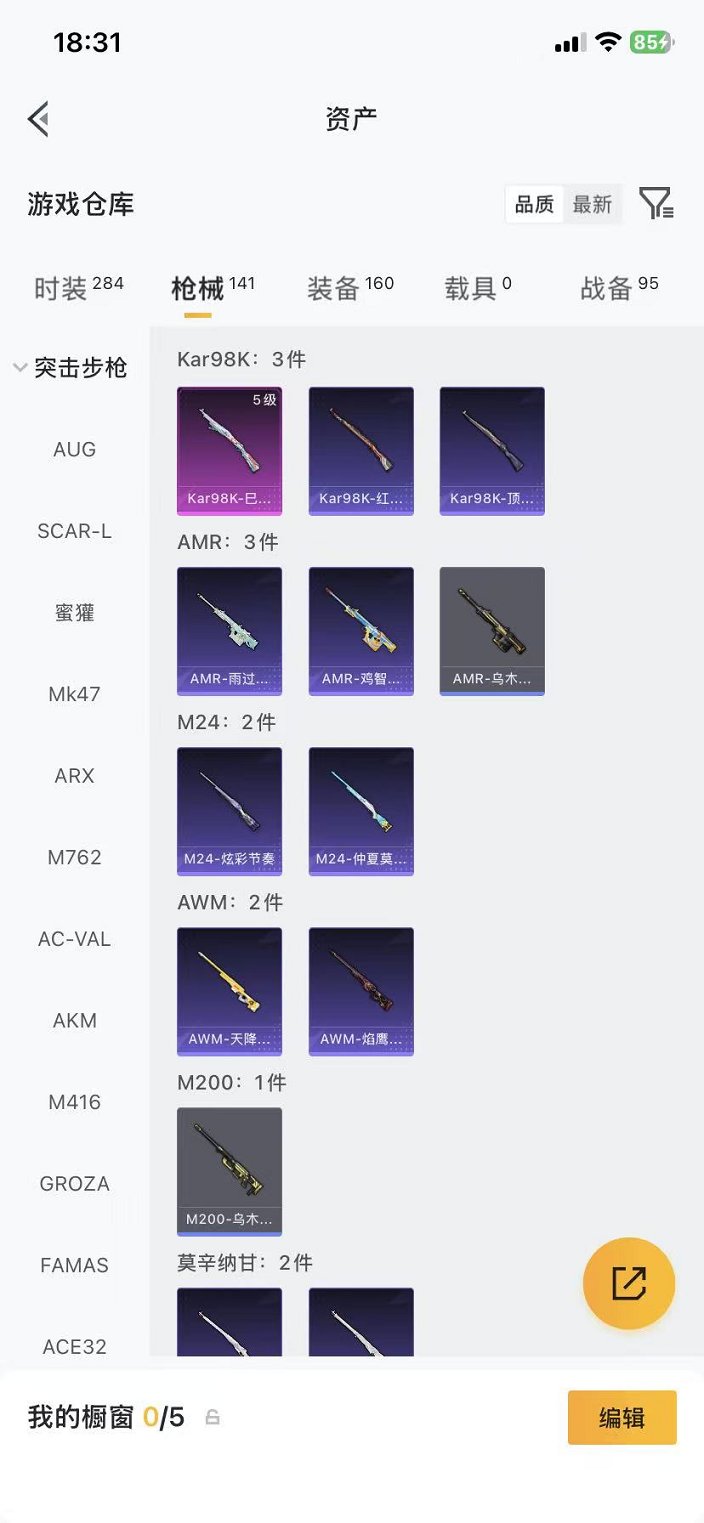Sort warehouse by 最新

592,204
